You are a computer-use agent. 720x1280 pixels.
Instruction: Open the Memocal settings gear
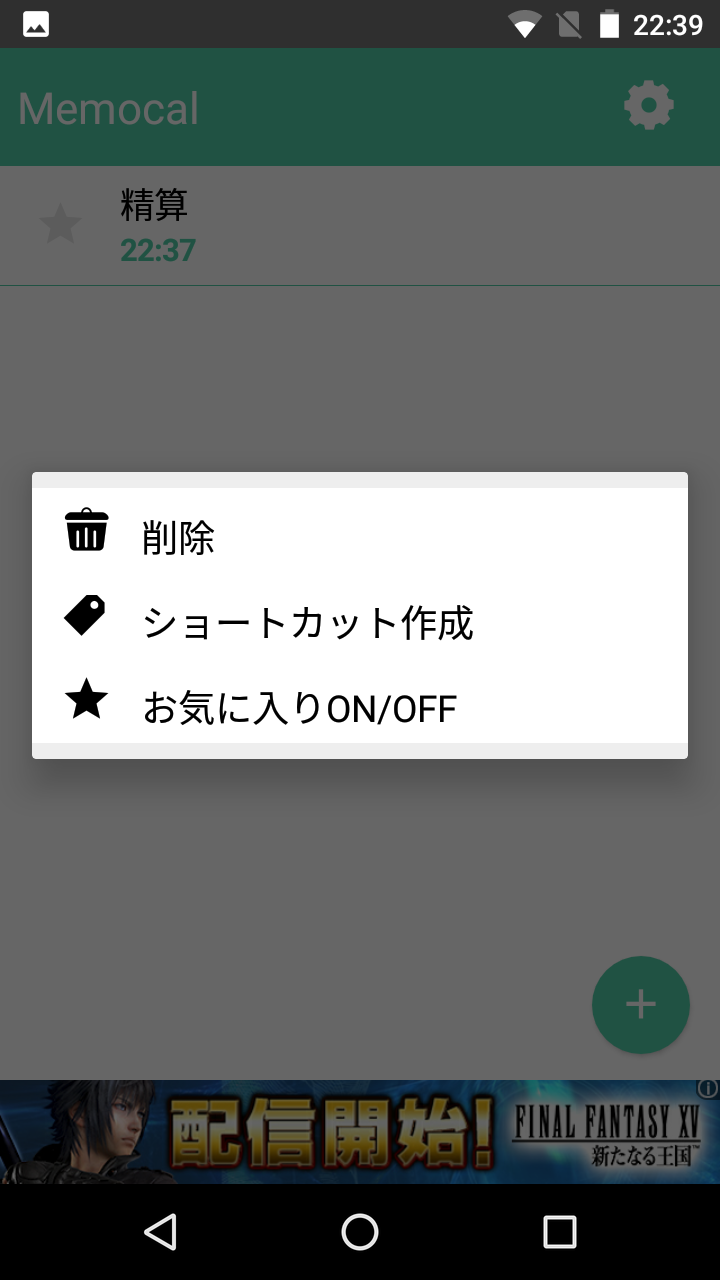tap(649, 104)
